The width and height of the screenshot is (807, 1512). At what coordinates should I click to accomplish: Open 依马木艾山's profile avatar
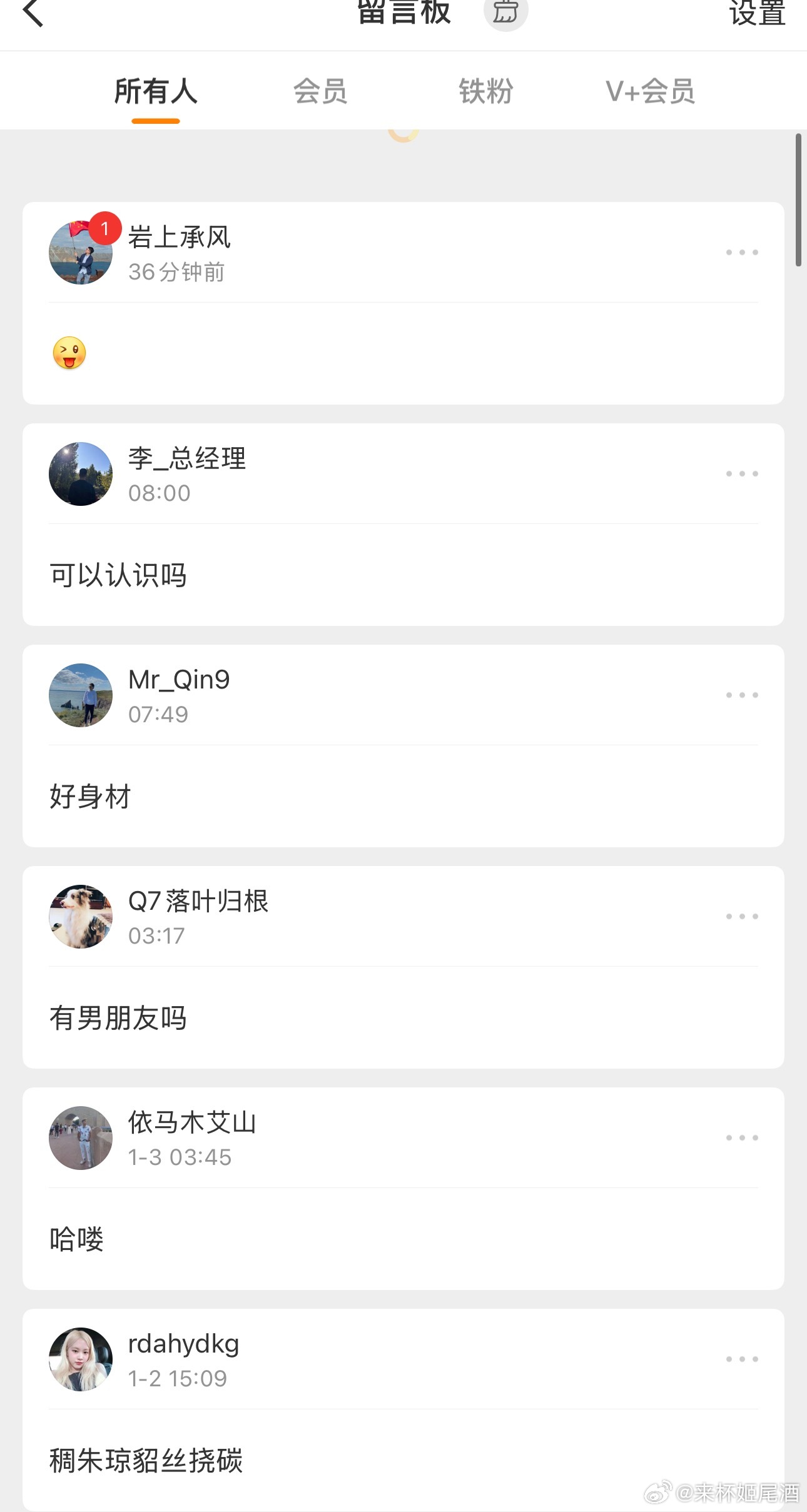click(x=81, y=1138)
